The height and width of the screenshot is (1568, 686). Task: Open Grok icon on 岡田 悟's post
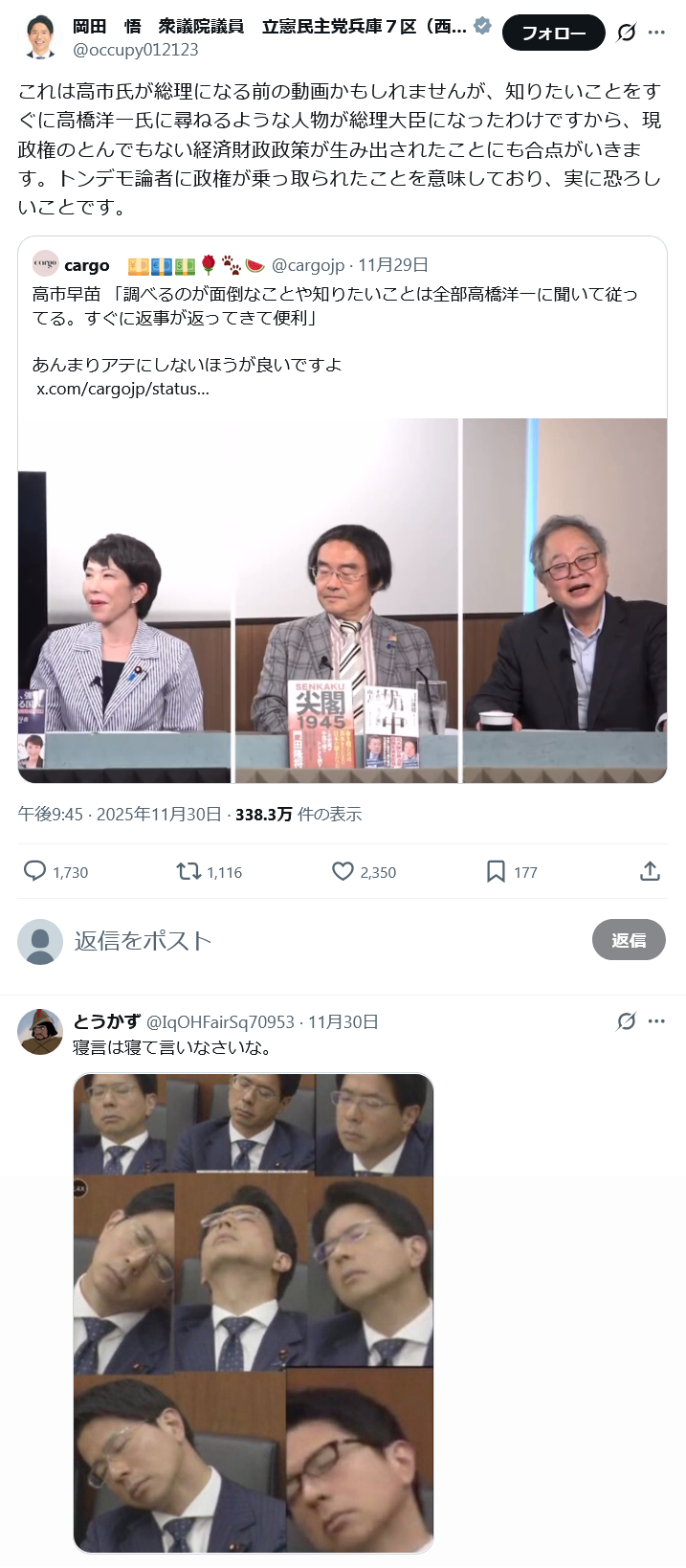point(626,33)
